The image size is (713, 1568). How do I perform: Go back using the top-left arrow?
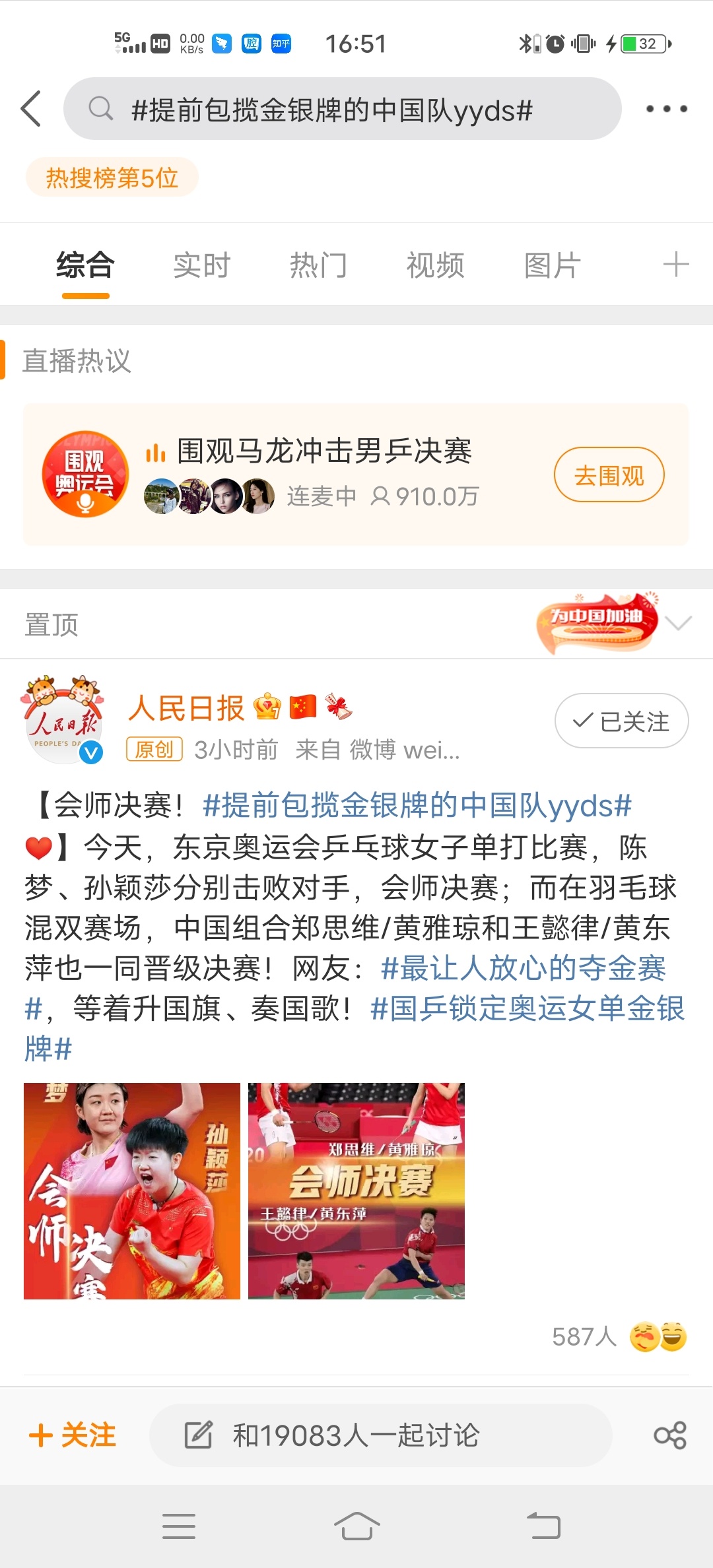[31, 109]
